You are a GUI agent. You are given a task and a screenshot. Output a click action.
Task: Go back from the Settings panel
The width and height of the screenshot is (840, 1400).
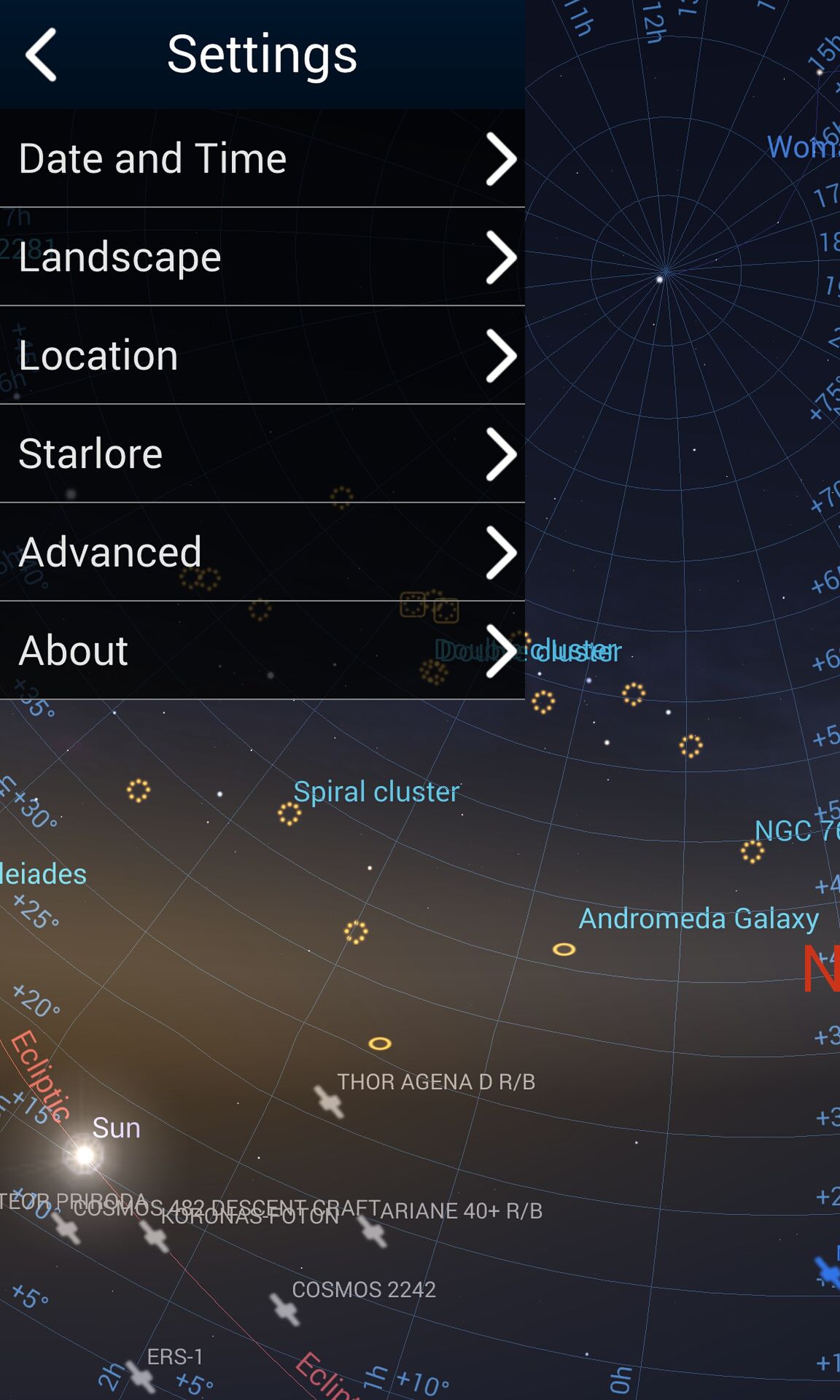(41, 55)
